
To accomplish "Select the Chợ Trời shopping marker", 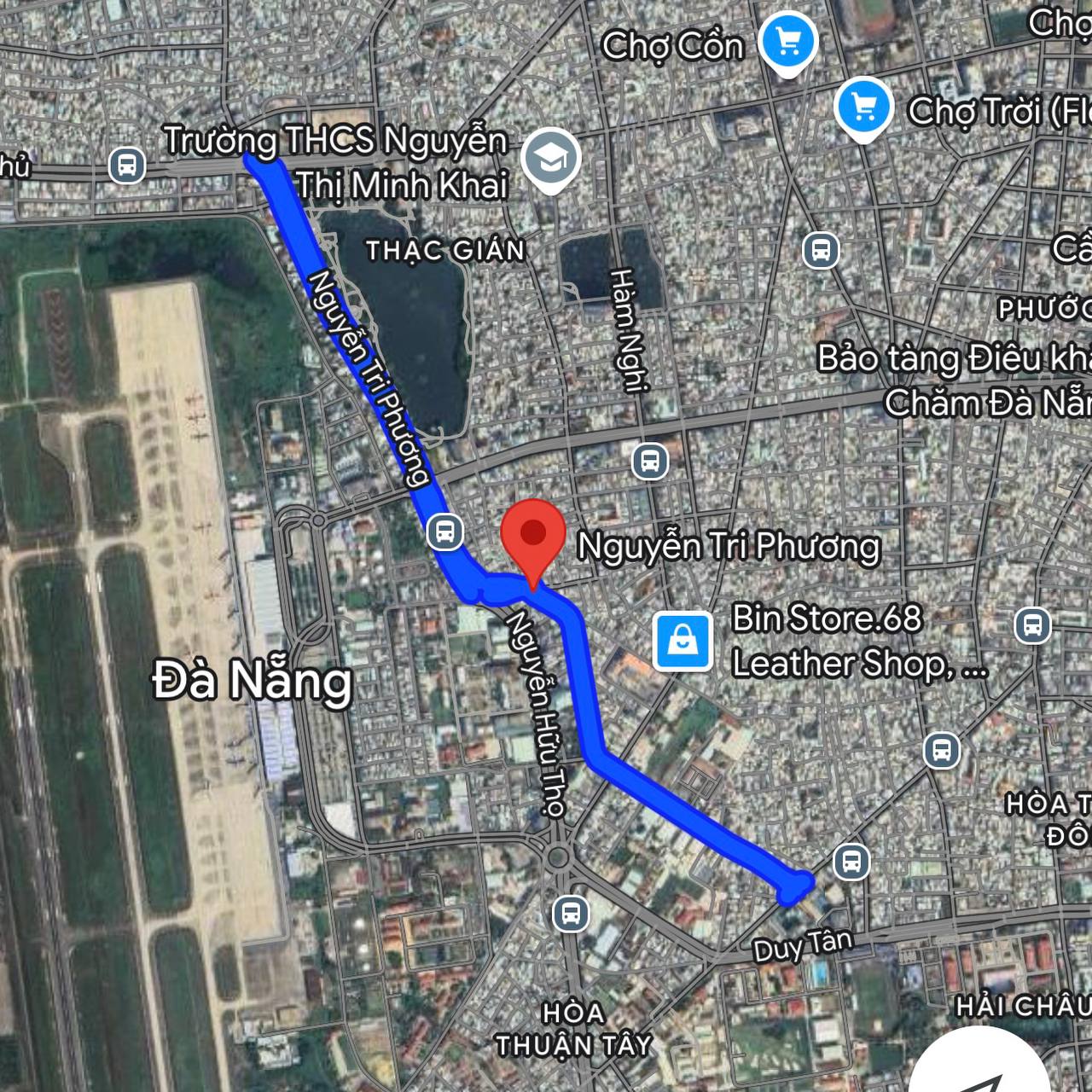I will pos(864,107).
